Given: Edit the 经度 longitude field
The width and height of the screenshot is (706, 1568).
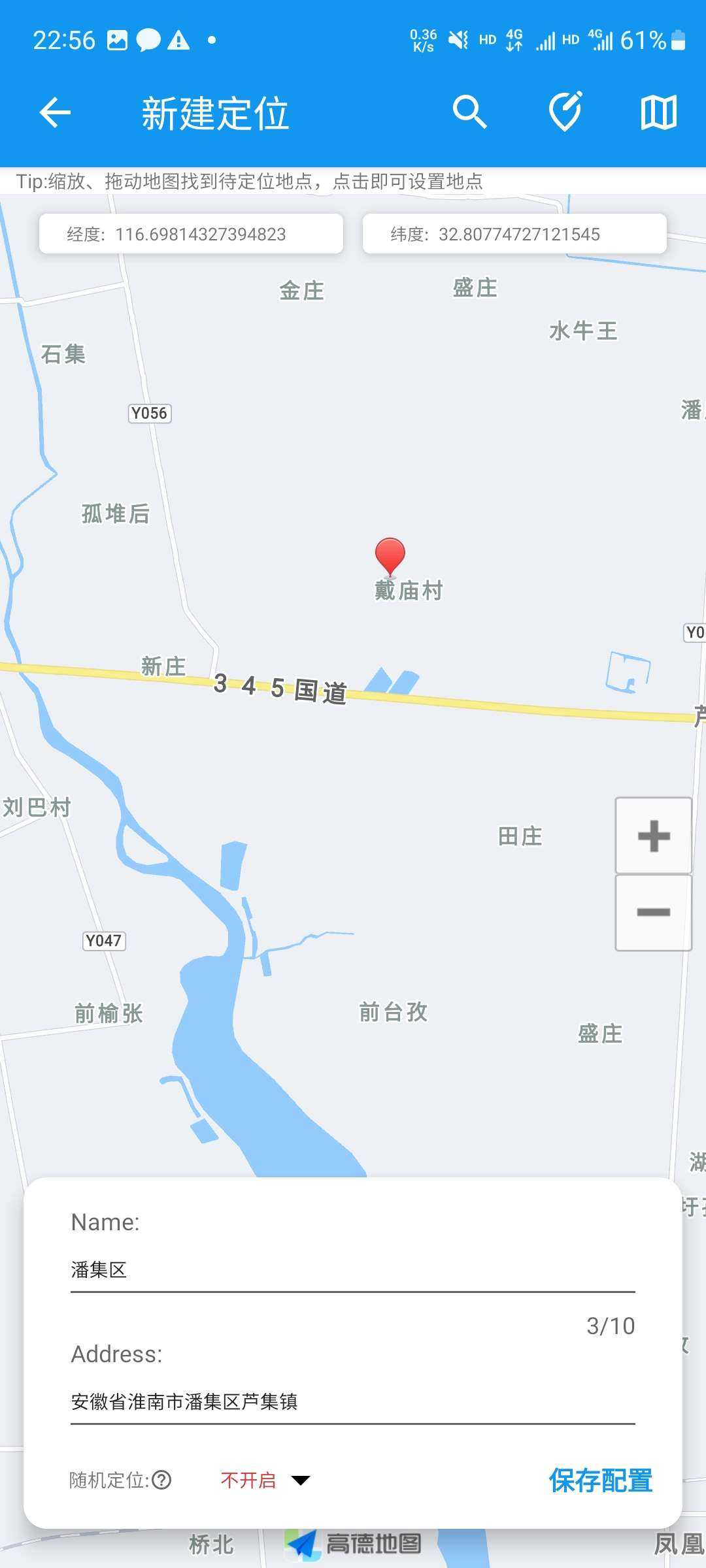Looking at the screenshot, I should (191, 234).
